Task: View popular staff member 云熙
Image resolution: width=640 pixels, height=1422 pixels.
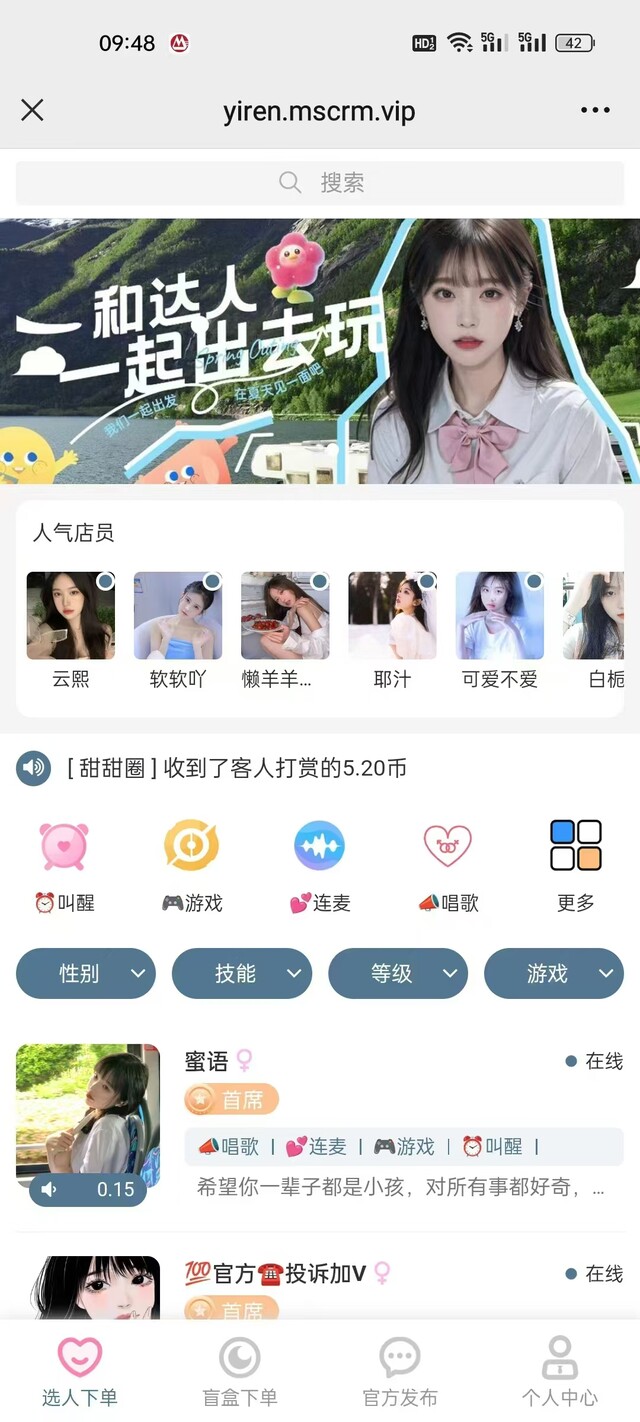Action: [71, 616]
